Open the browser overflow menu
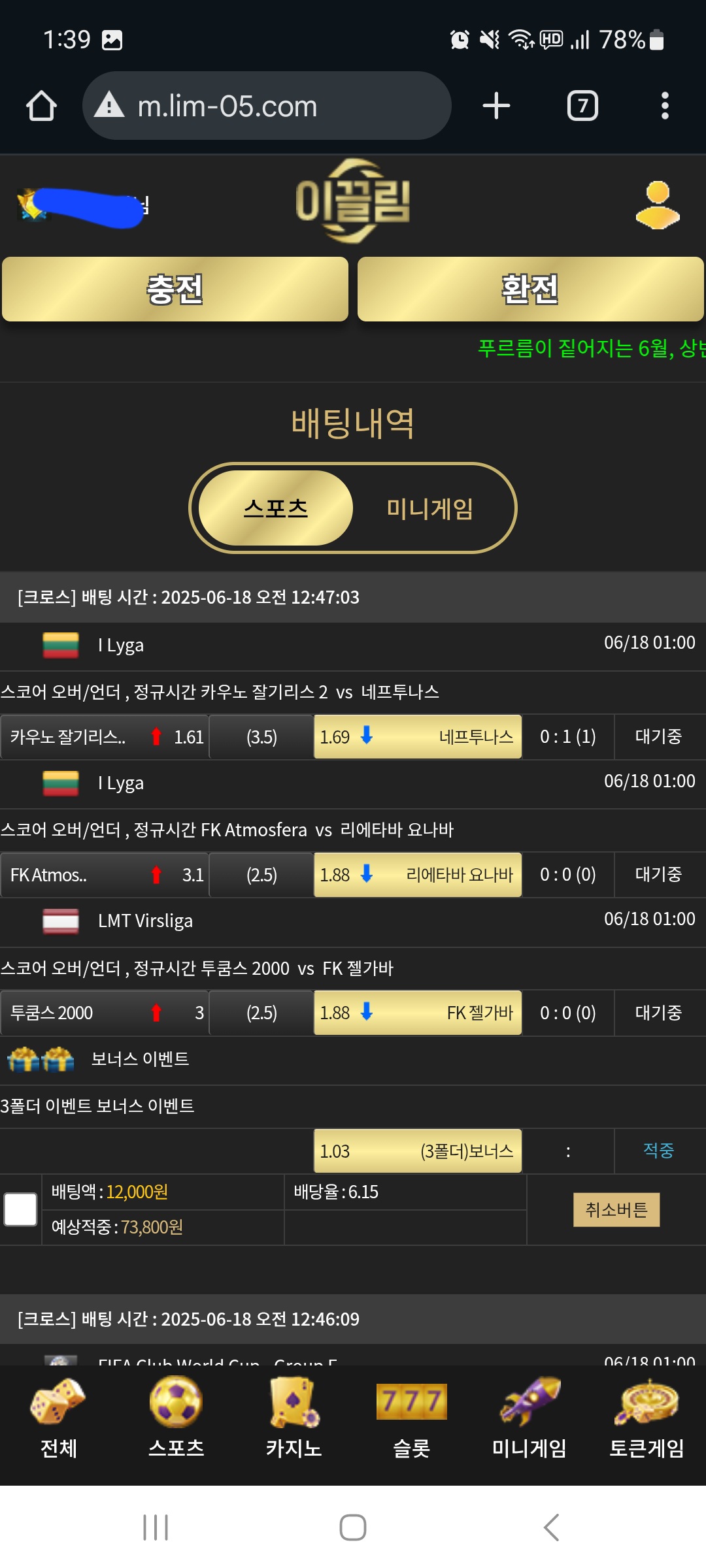This screenshot has height=1568, width=706. (x=665, y=106)
